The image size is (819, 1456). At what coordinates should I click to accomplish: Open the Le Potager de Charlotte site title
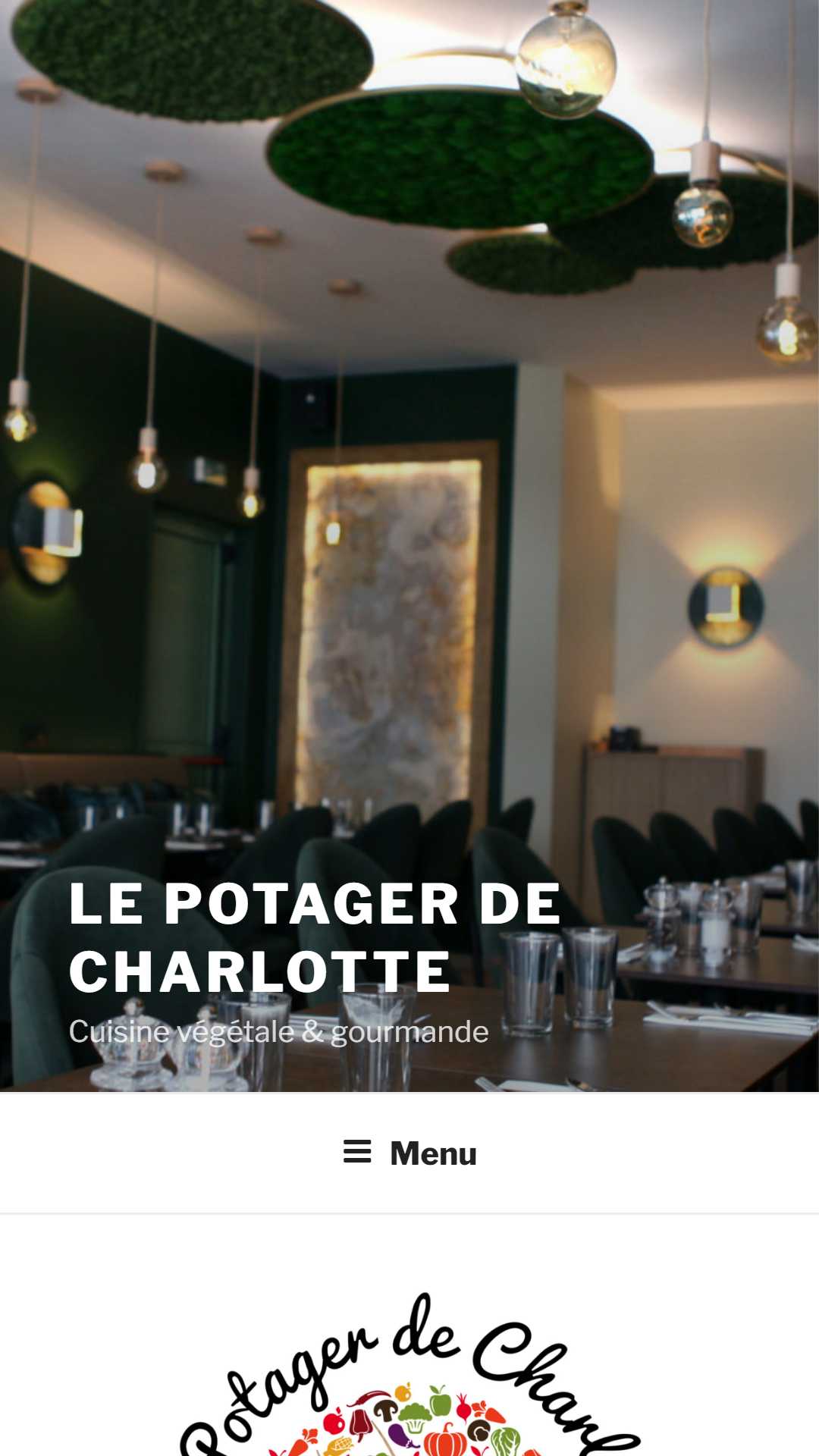click(315, 938)
